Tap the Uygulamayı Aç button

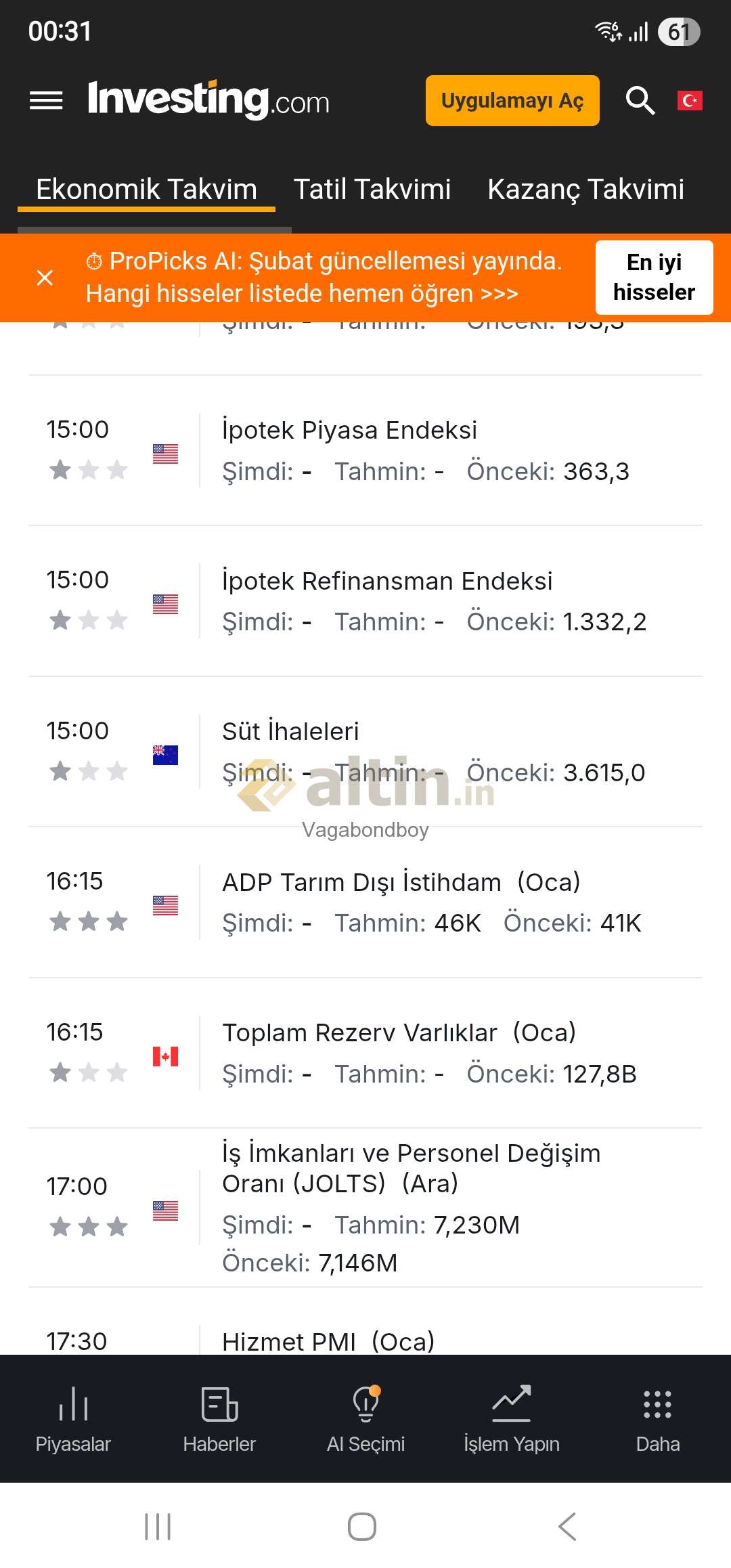tap(512, 101)
